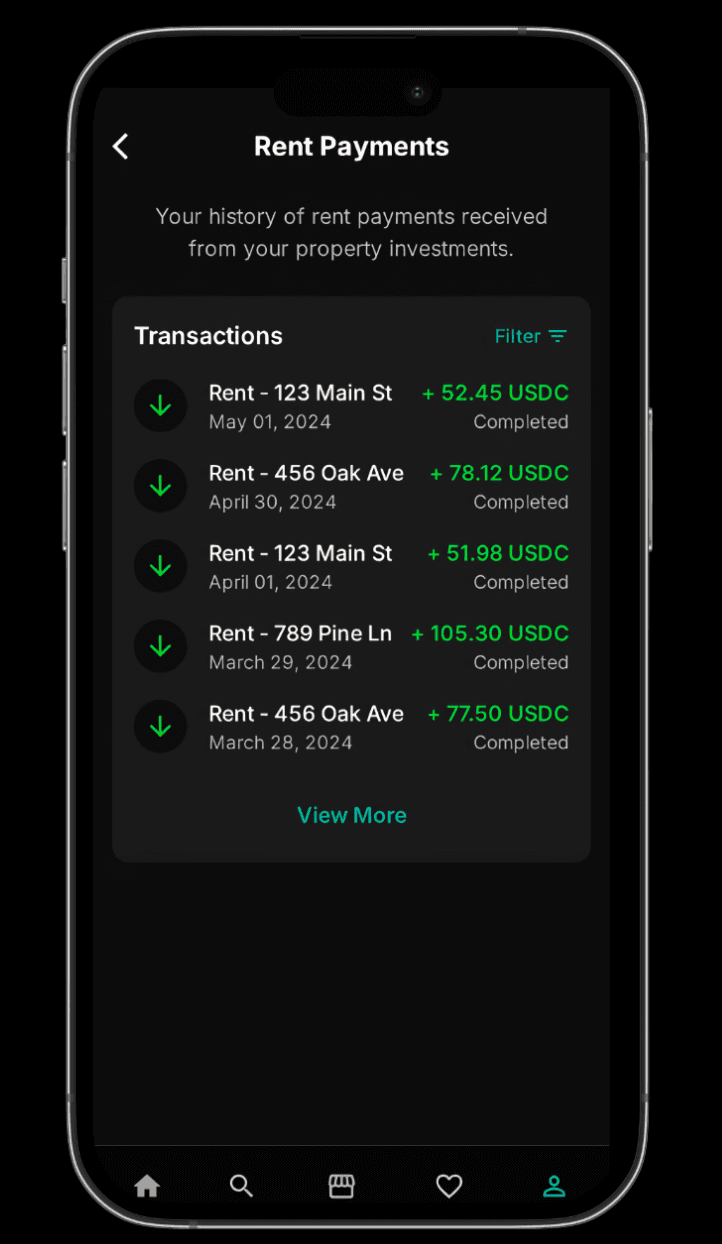
Task: View the March 28, 2024 rent transaction
Action: 351,727
